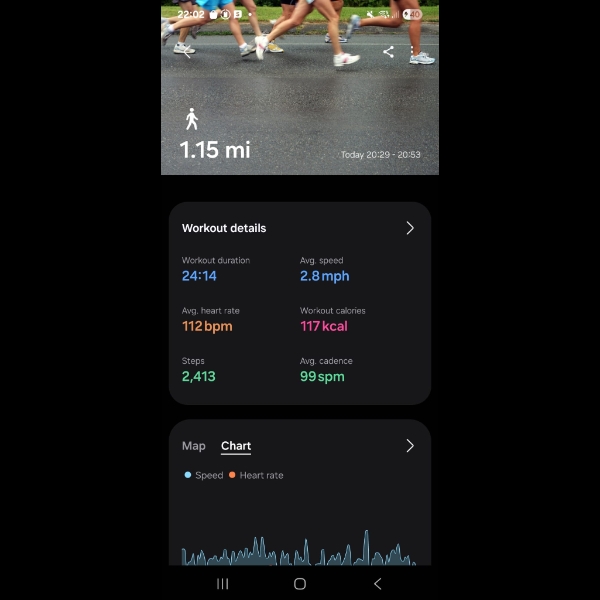Go back using the top arrow

point(186,53)
